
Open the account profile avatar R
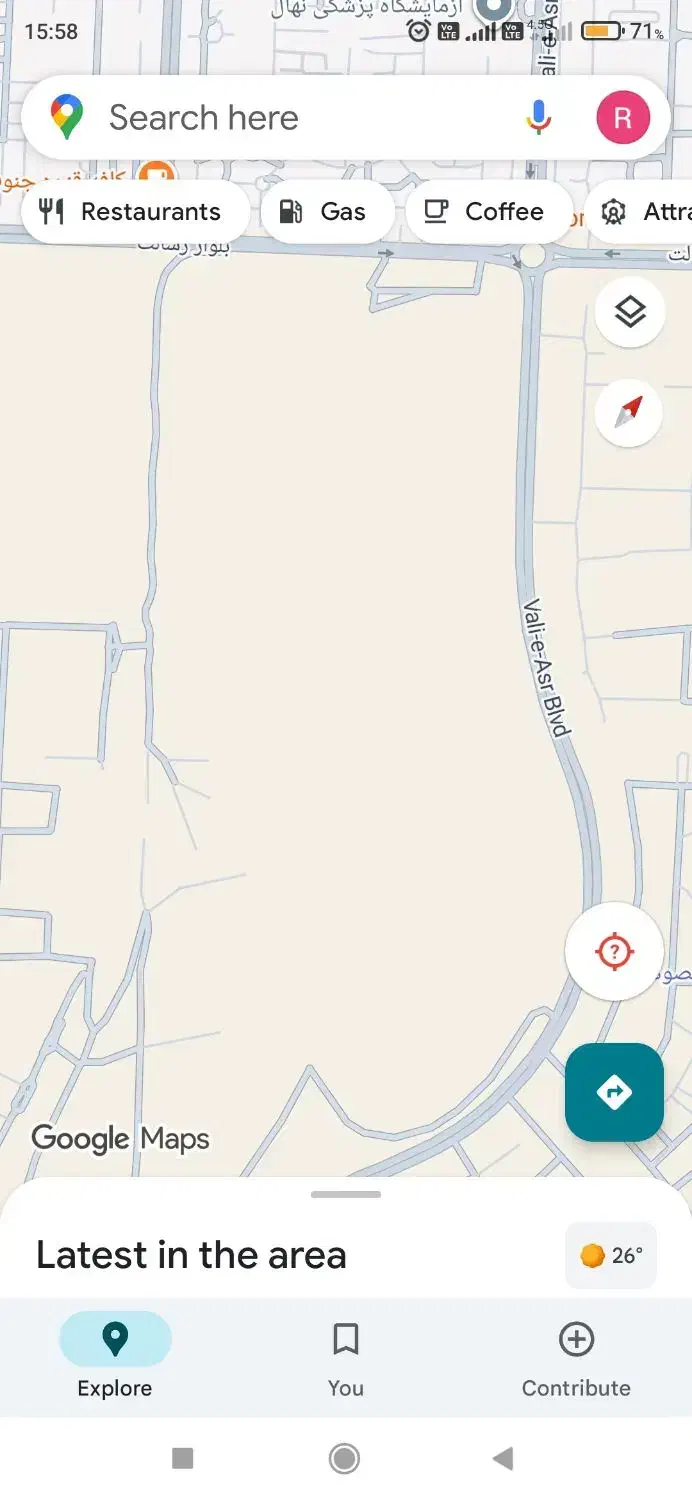(x=622, y=118)
